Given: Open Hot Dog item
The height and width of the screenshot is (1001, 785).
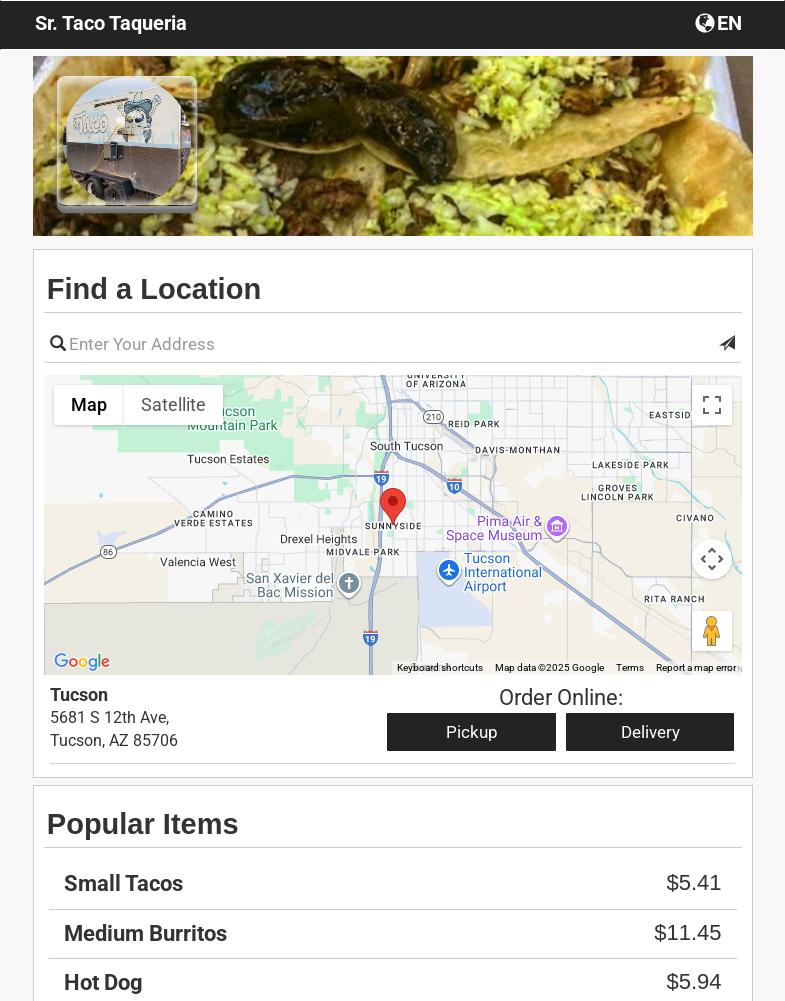Looking at the screenshot, I should [x=103, y=983].
